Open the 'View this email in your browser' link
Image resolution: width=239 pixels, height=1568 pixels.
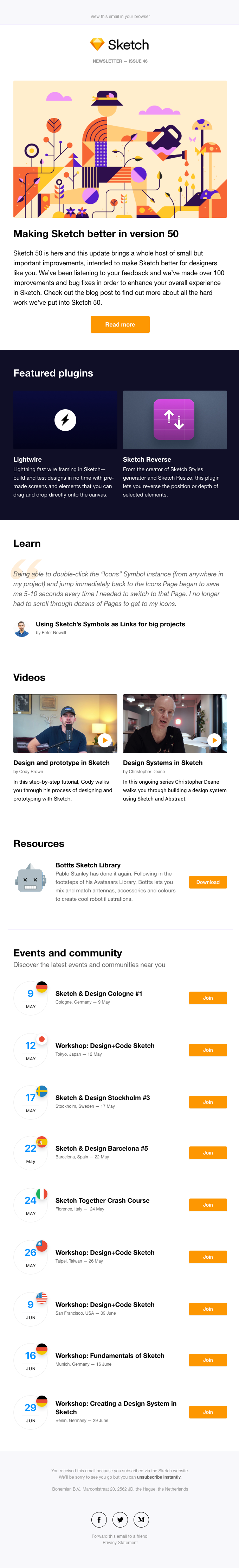(120, 17)
